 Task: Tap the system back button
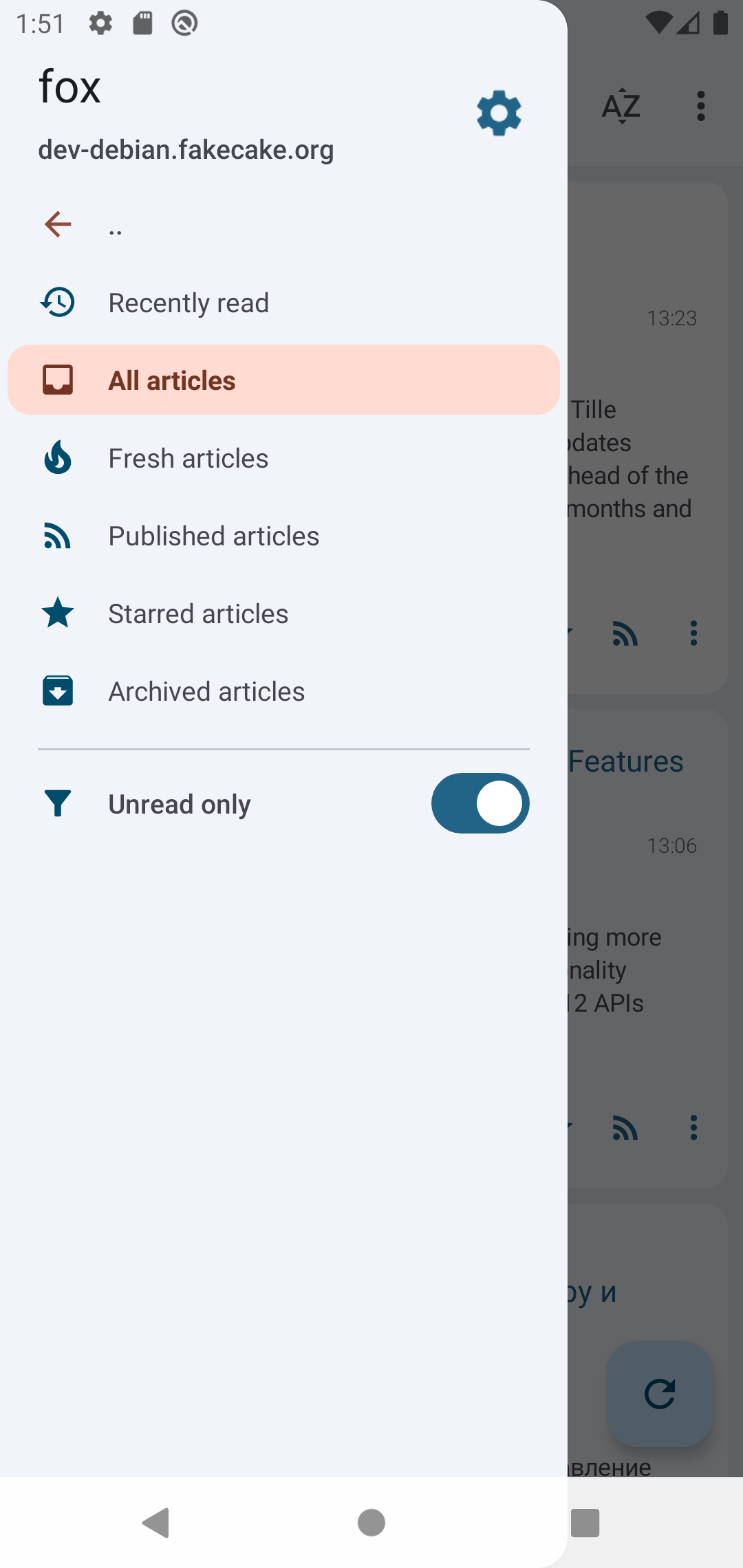pos(156,1523)
